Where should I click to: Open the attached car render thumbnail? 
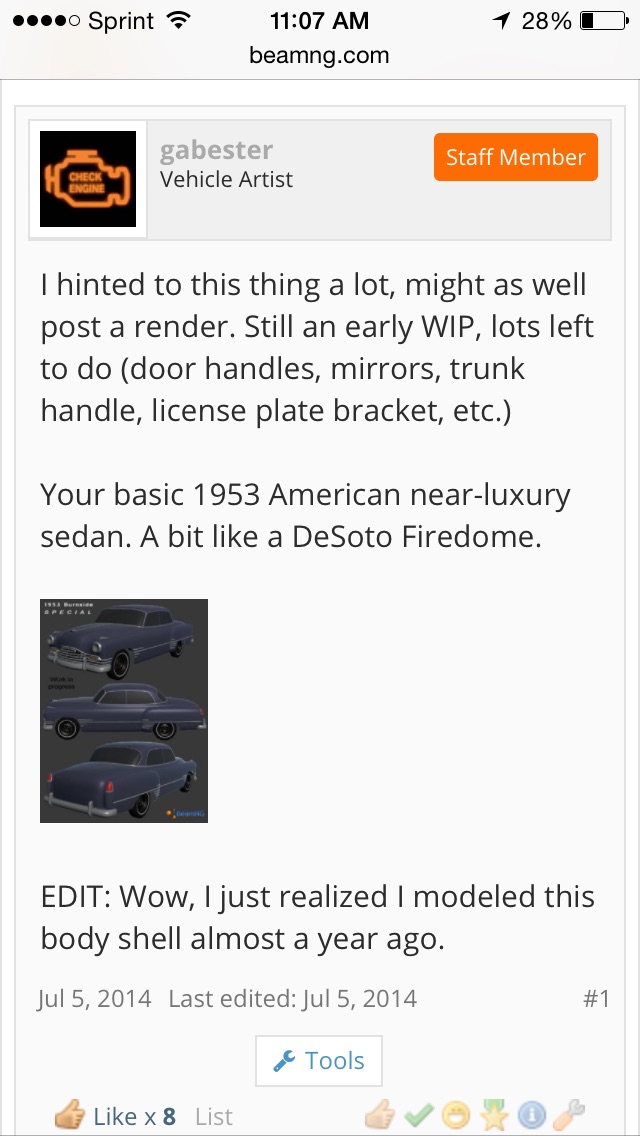coord(124,711)
